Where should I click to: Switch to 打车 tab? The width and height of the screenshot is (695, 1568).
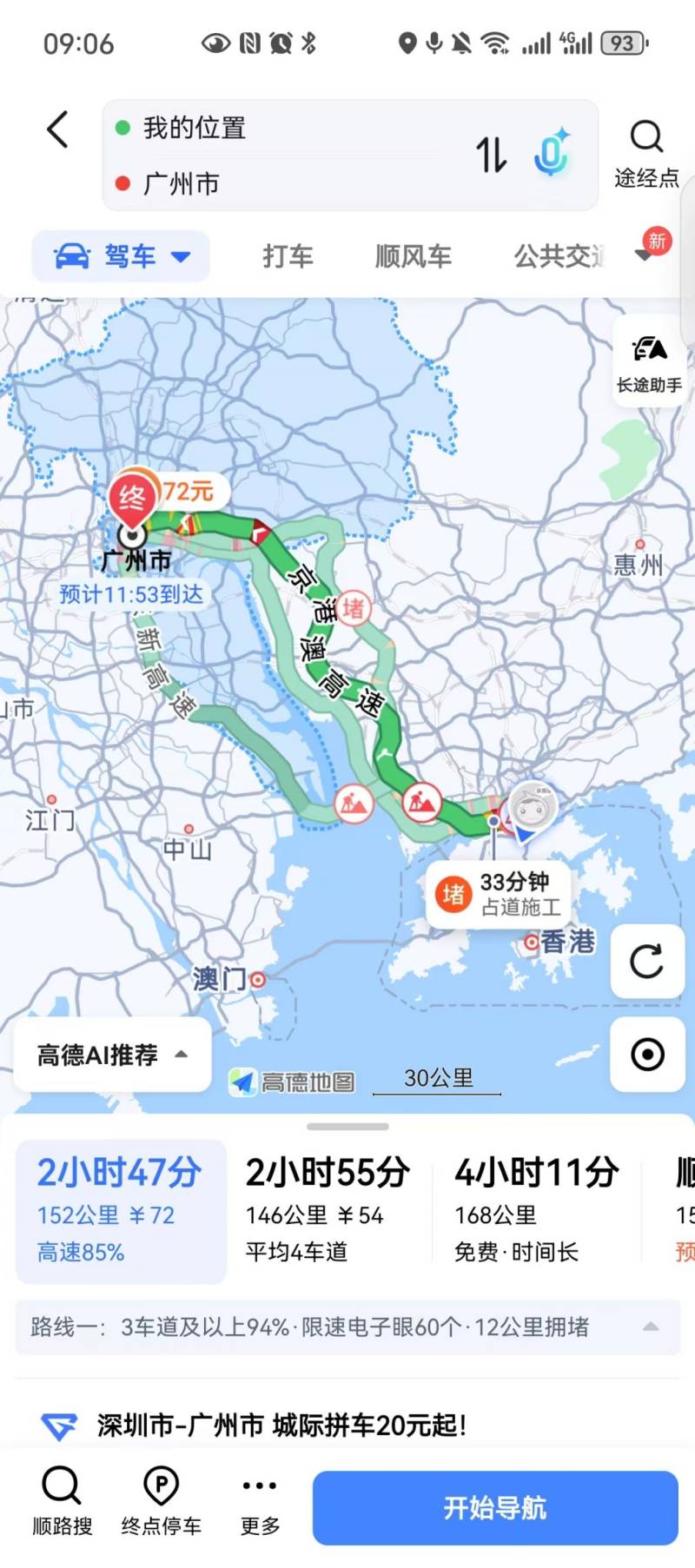click(x=288, y=256)
